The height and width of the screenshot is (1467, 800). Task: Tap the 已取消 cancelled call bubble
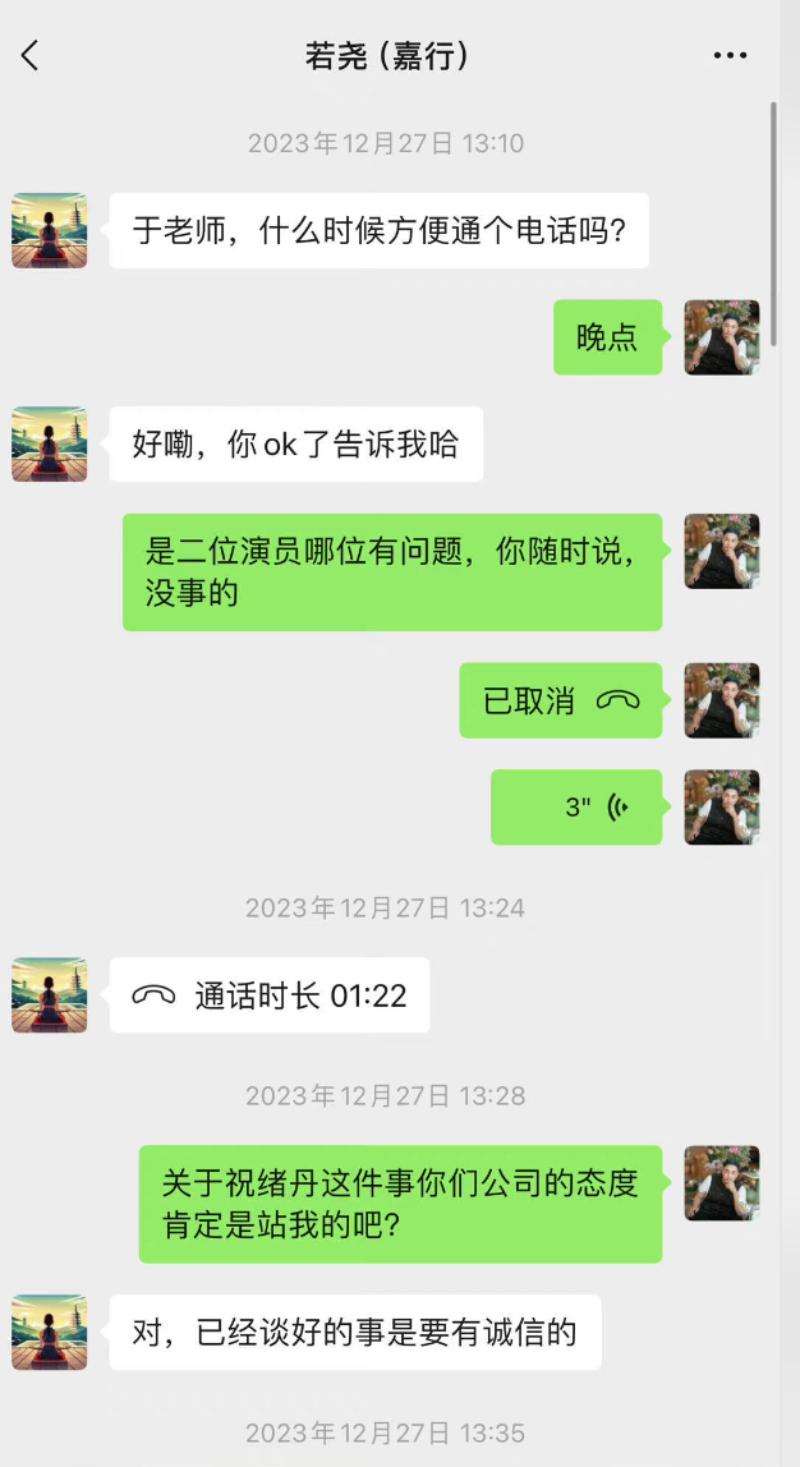point(560,701)
